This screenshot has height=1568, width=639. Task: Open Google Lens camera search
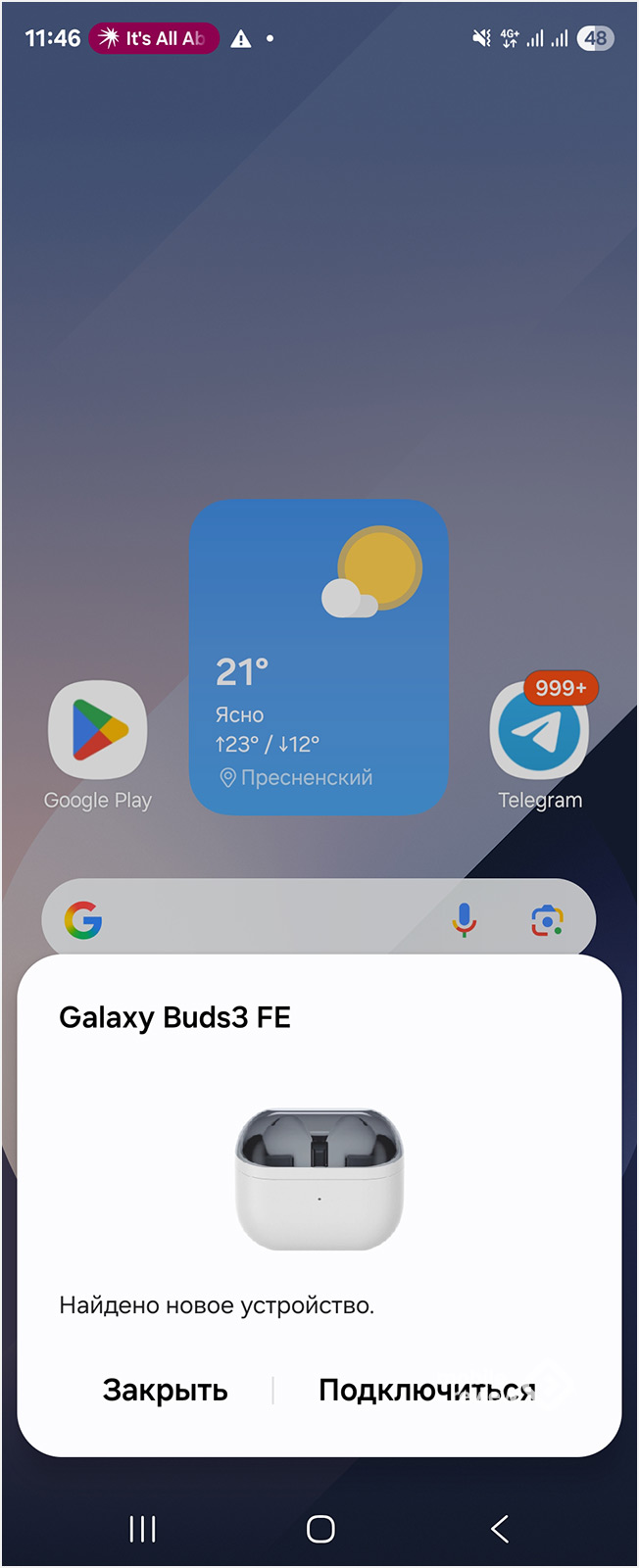click(547, 919)
